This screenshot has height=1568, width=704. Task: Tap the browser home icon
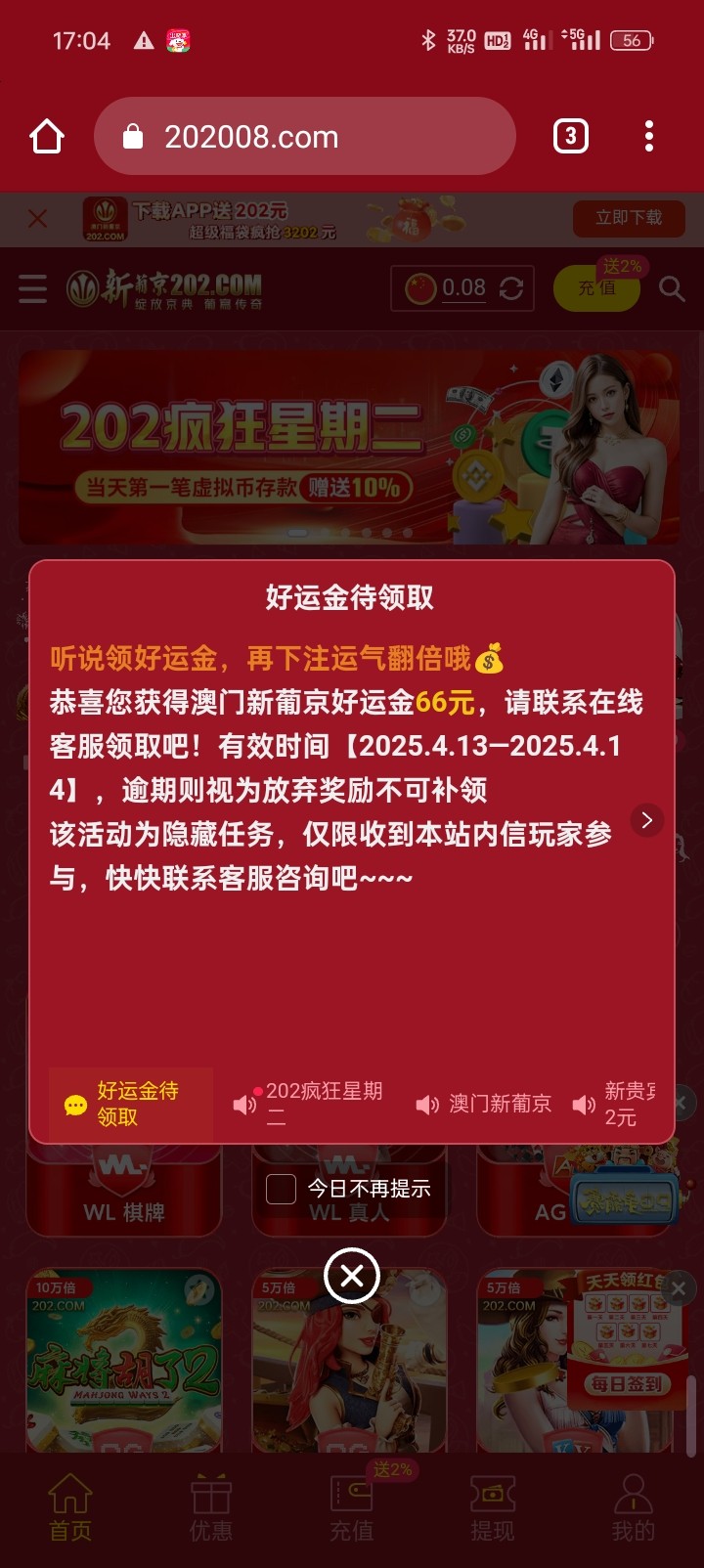[x=47, y=137]
